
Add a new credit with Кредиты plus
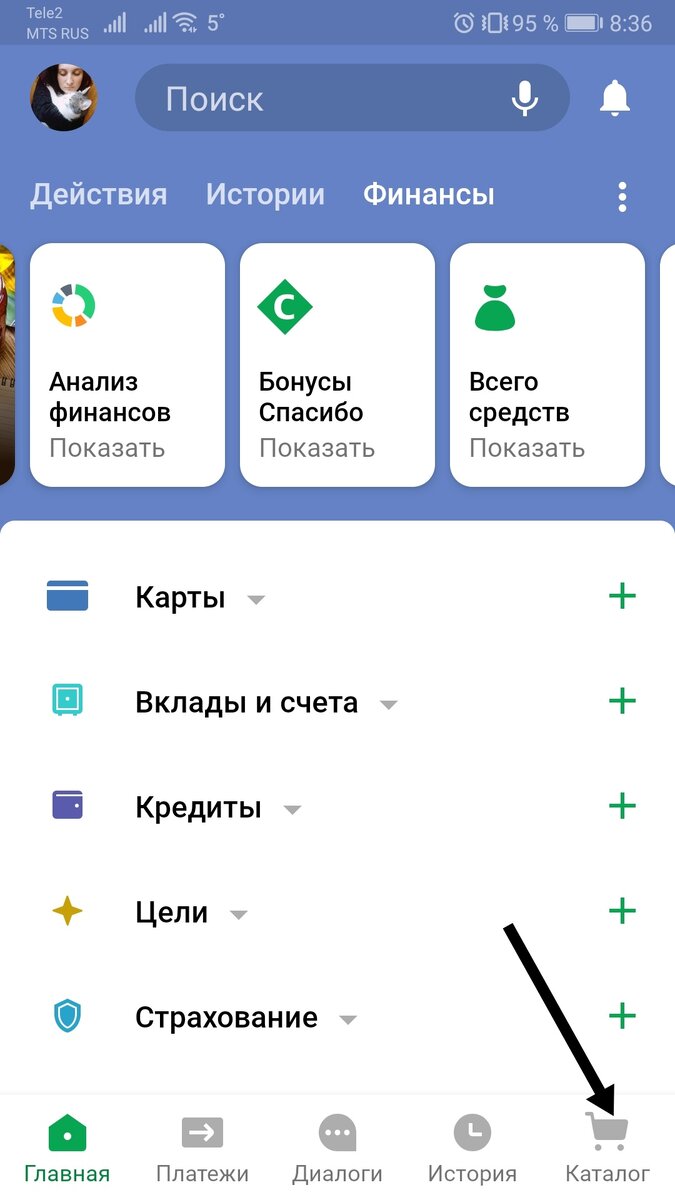622,806
